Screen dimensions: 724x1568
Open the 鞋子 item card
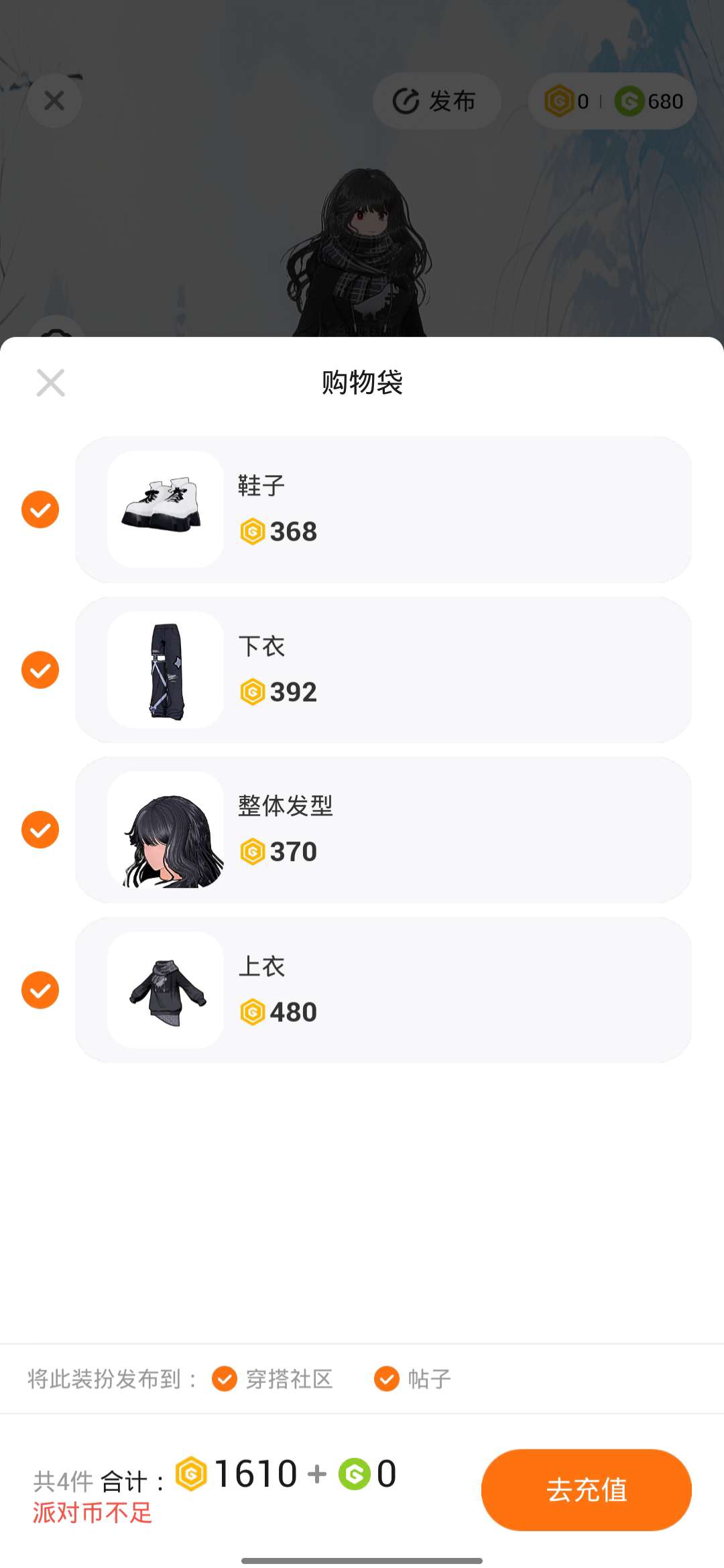pyautogui.click(x=383, y=509)
